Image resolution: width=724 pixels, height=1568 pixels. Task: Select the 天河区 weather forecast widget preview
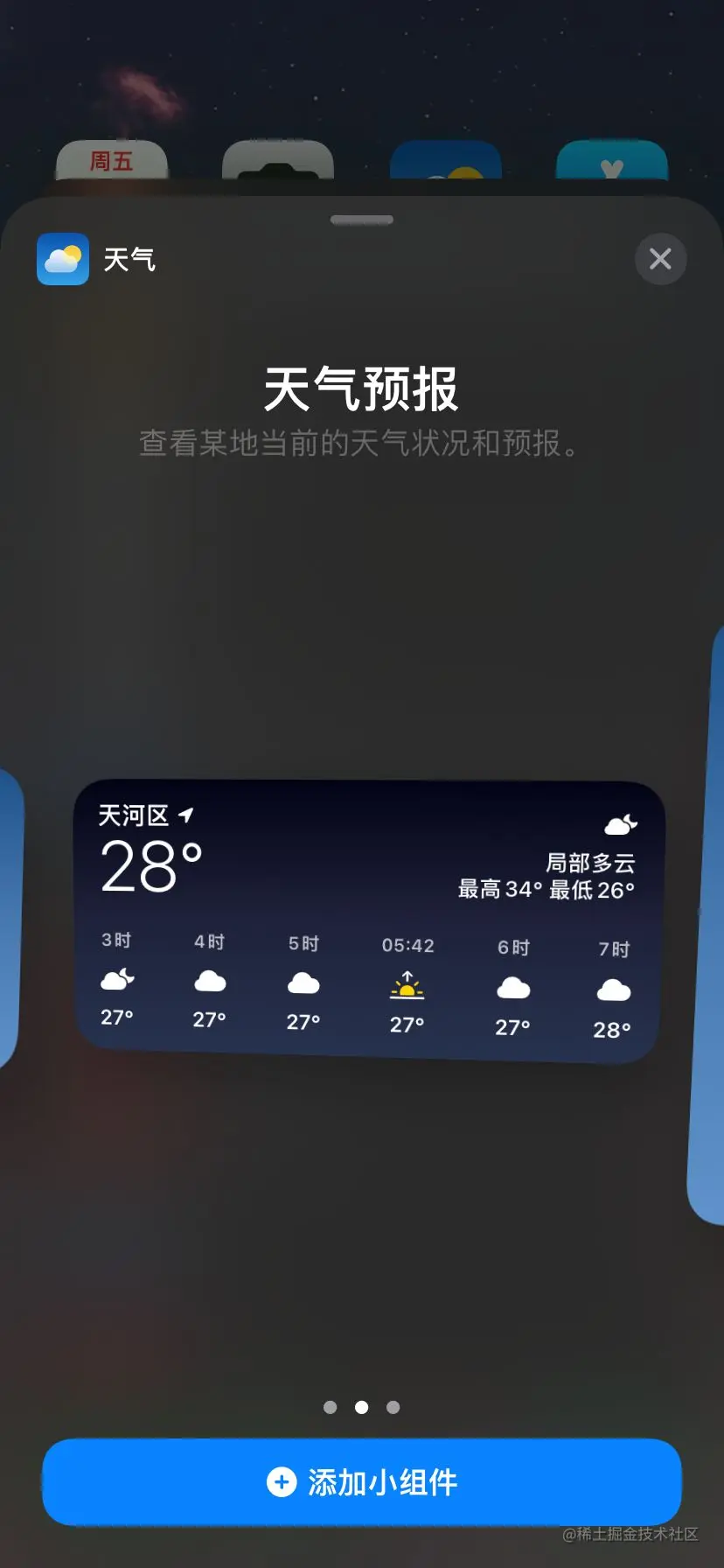coord(367,920)
